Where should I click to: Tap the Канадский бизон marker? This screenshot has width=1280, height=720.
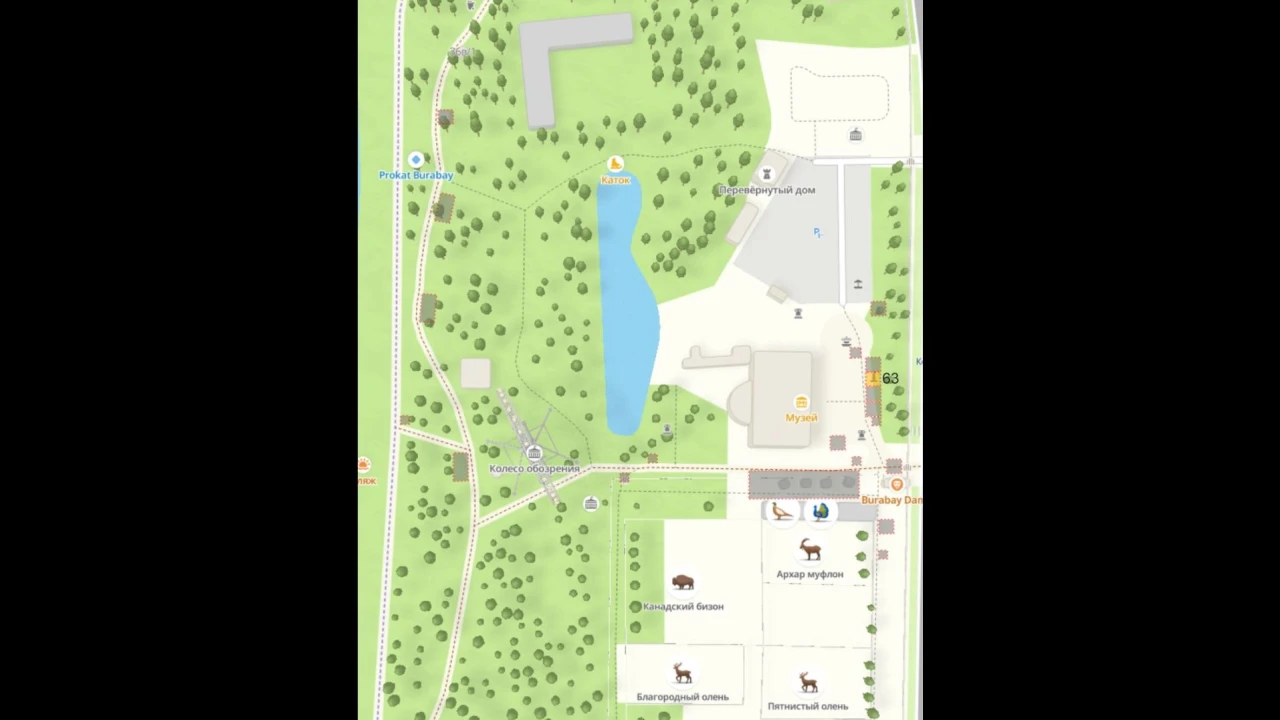682,582
